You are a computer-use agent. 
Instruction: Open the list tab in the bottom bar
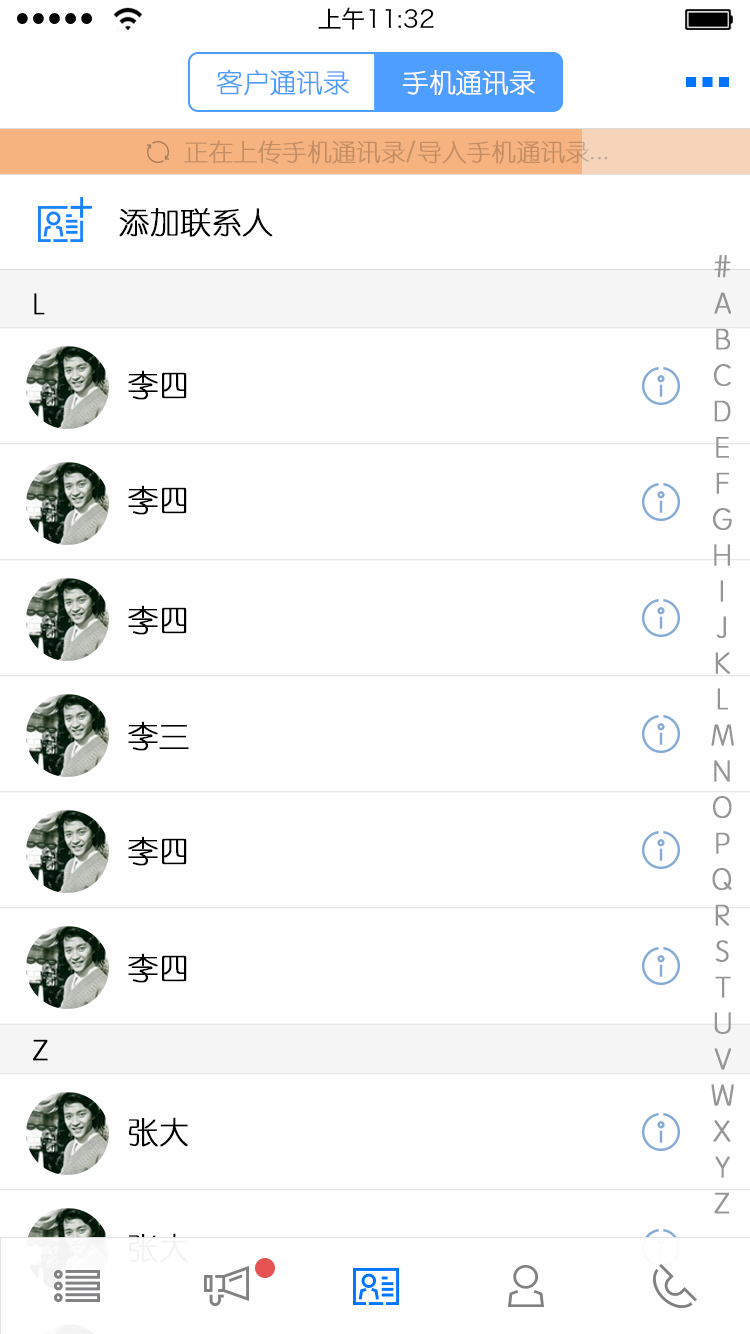[77, 1285]
